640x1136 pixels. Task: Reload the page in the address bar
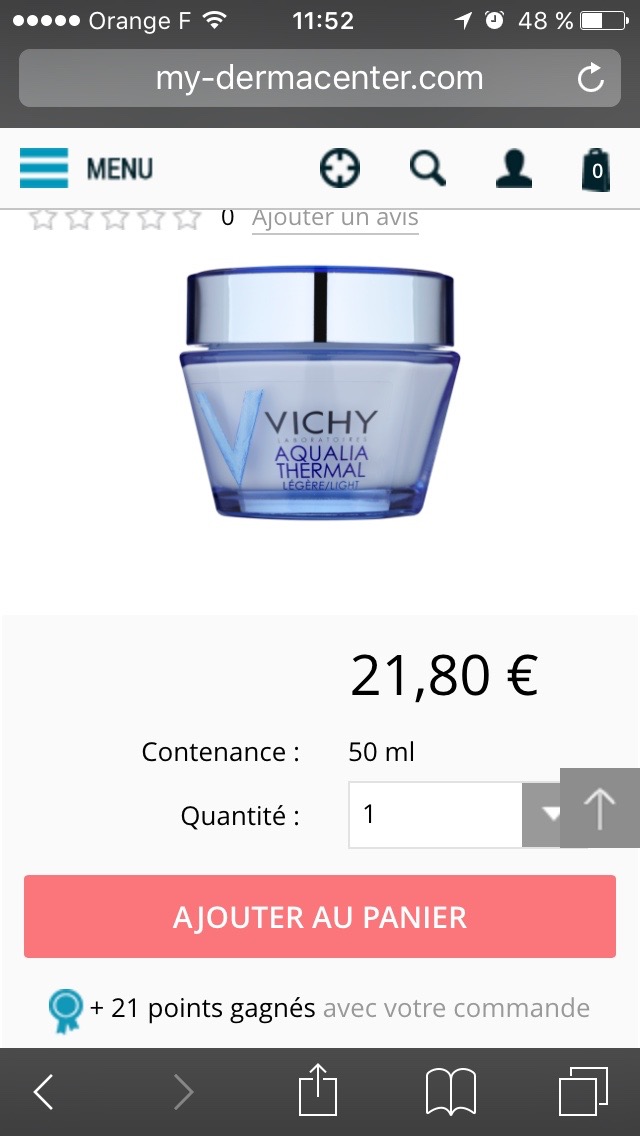[591, 79]
